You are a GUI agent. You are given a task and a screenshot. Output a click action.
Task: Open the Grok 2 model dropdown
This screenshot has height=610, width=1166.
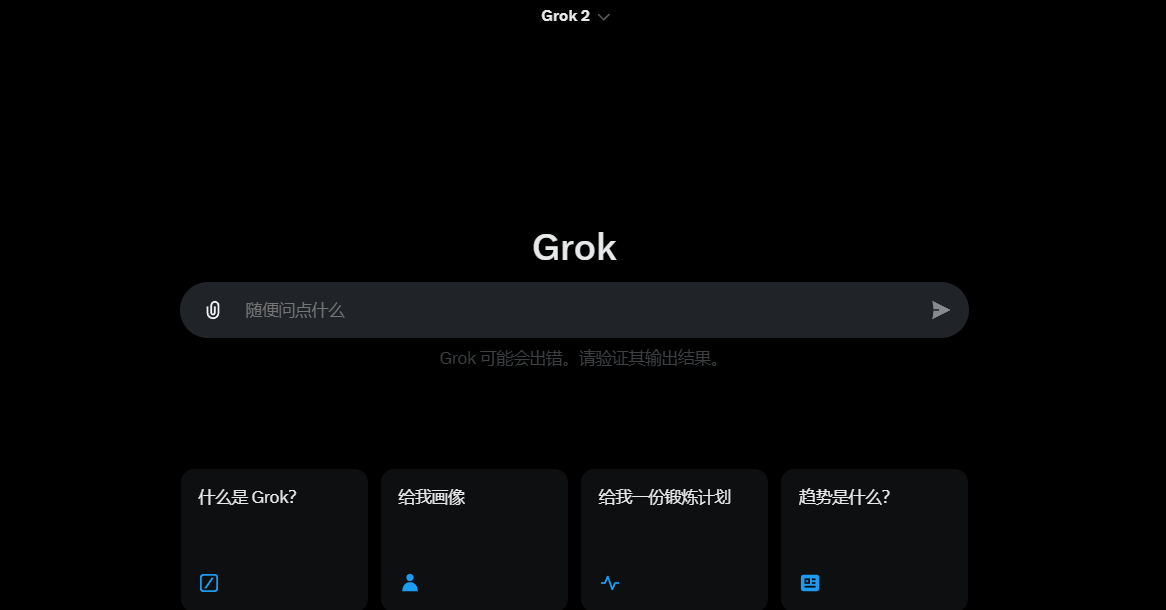(575, 16)
